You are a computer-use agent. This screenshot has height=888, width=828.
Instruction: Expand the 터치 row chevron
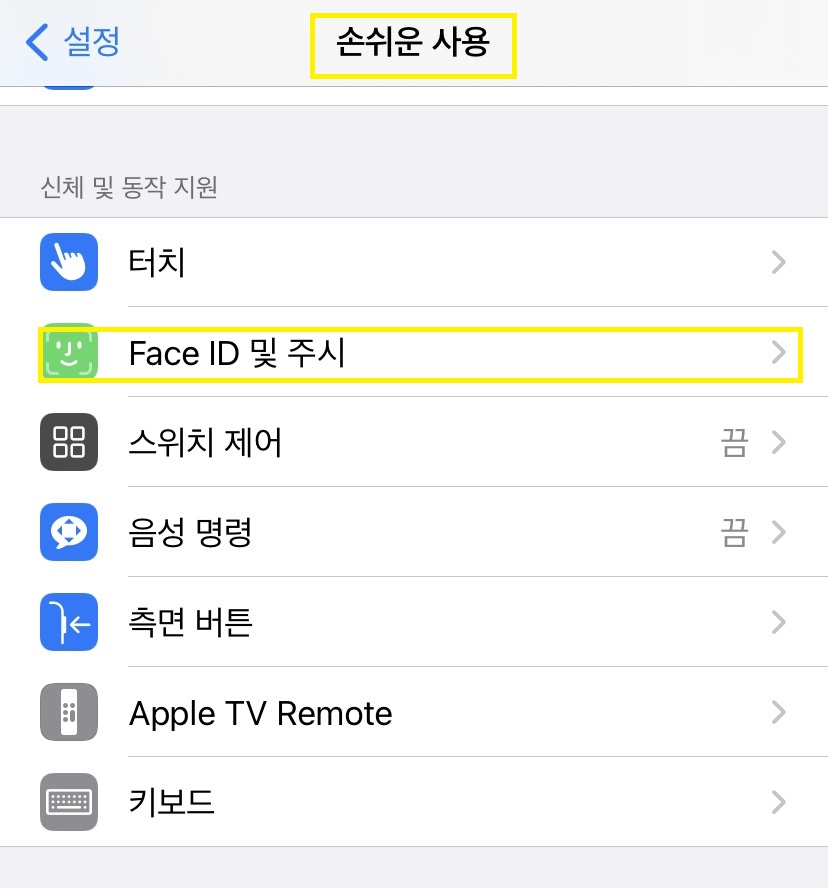pyautogui.click(x=779, y=262)
